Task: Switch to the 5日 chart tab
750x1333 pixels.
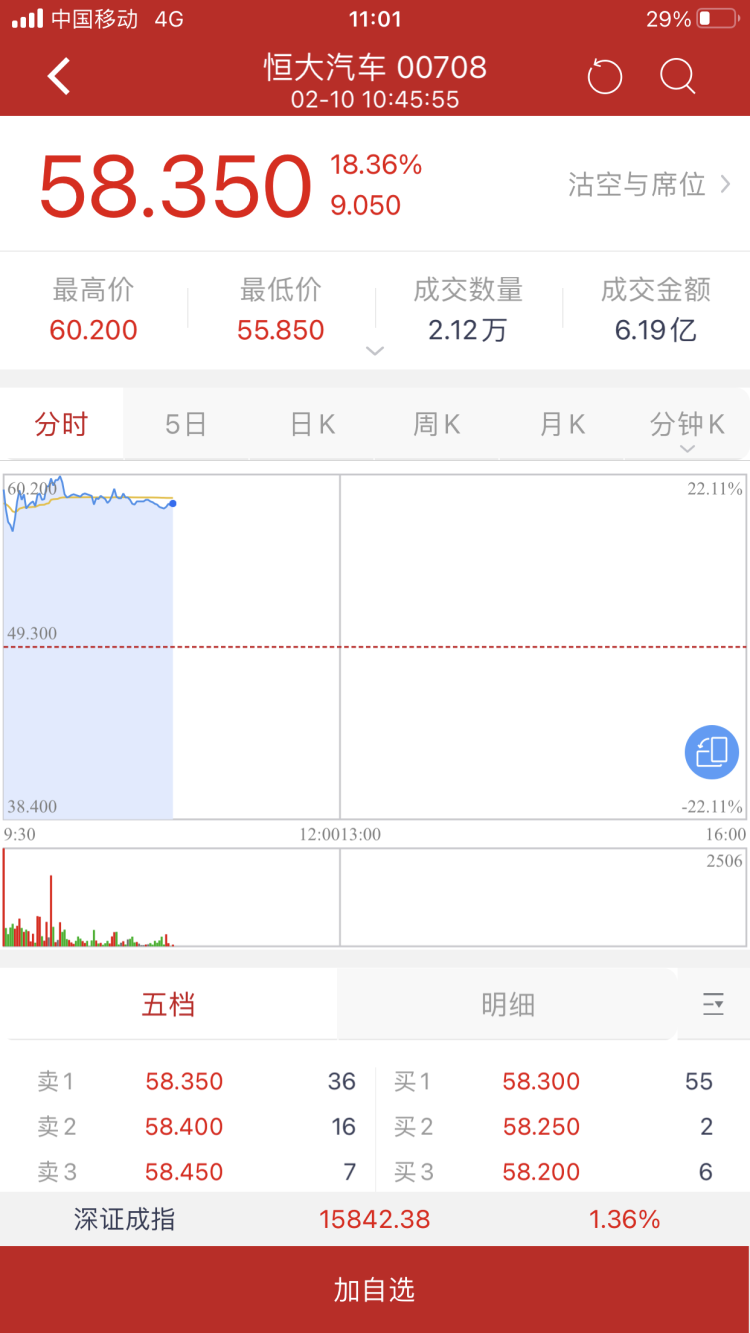Action: click(186, 424)
